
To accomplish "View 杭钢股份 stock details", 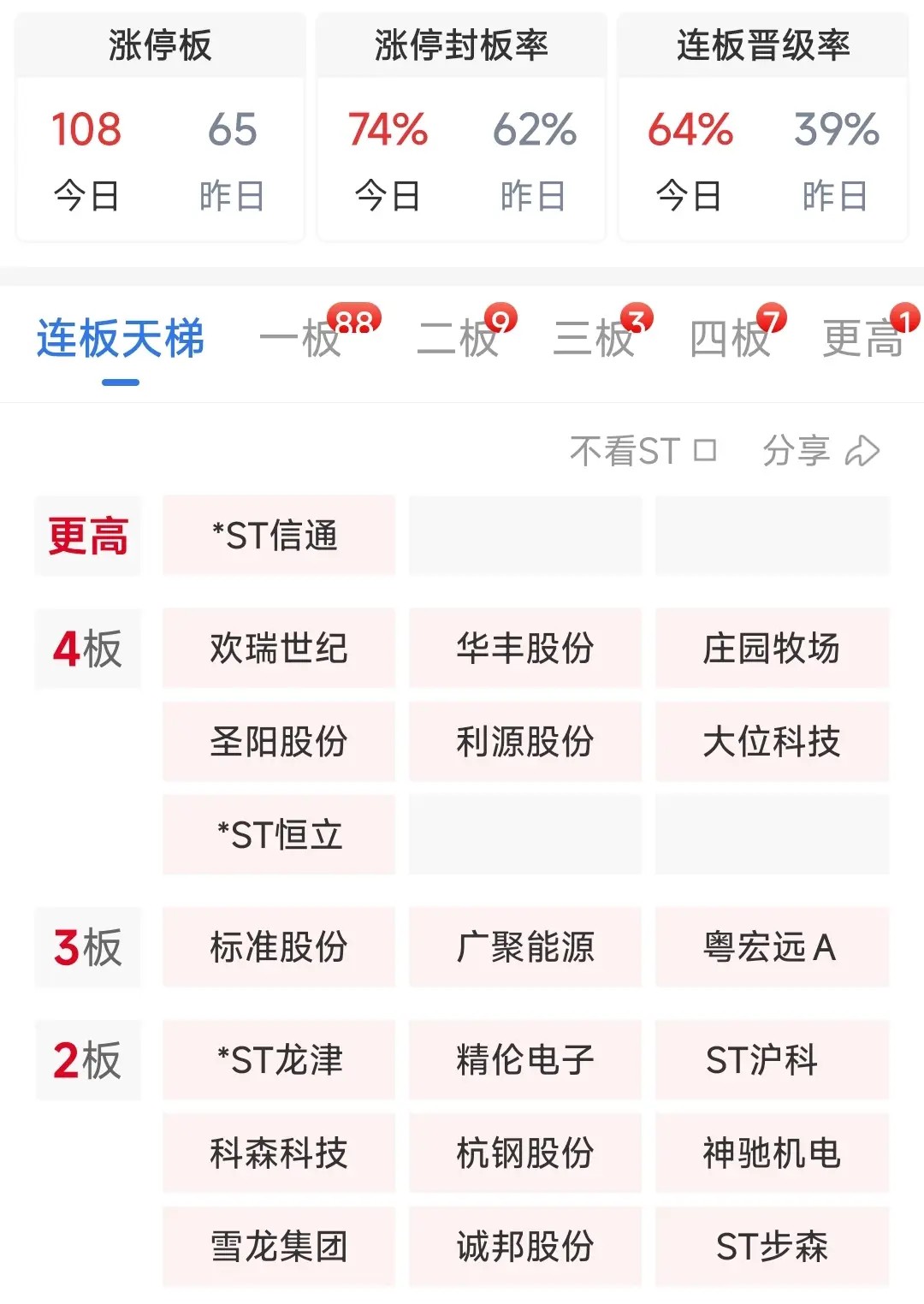I will coord(524,1153).
